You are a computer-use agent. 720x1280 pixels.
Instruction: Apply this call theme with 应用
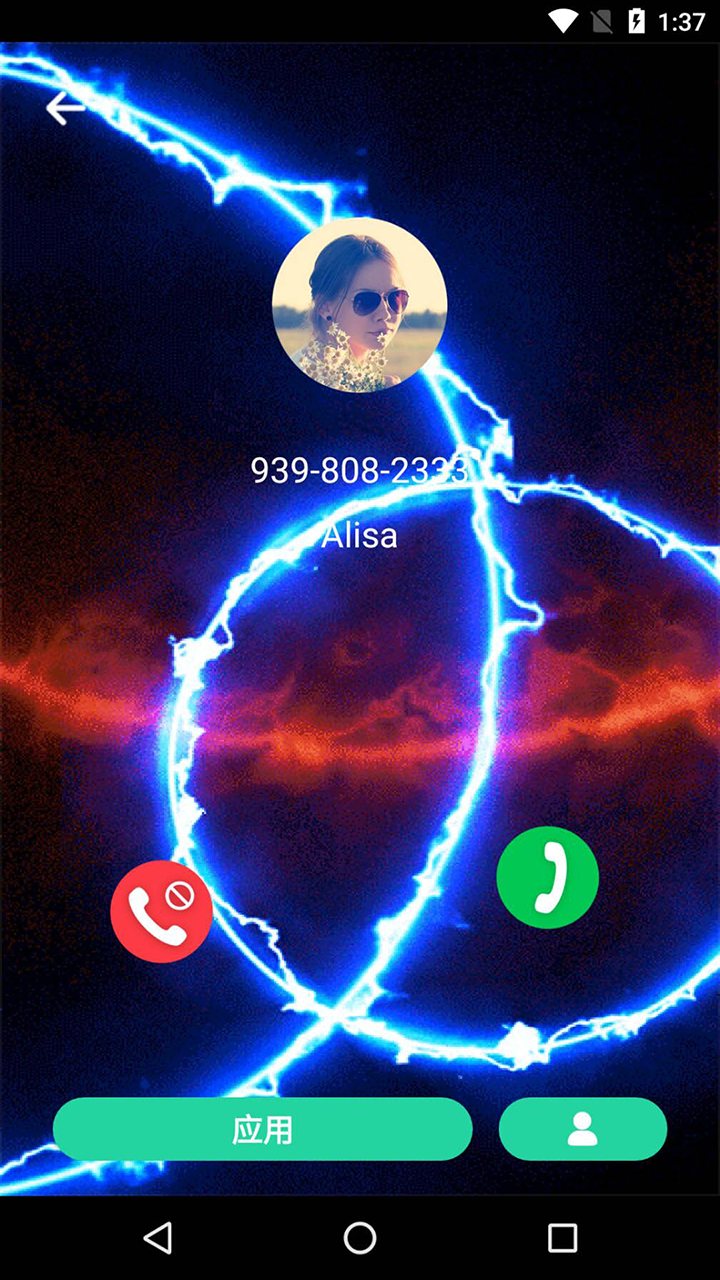[x=262, y=1129]
